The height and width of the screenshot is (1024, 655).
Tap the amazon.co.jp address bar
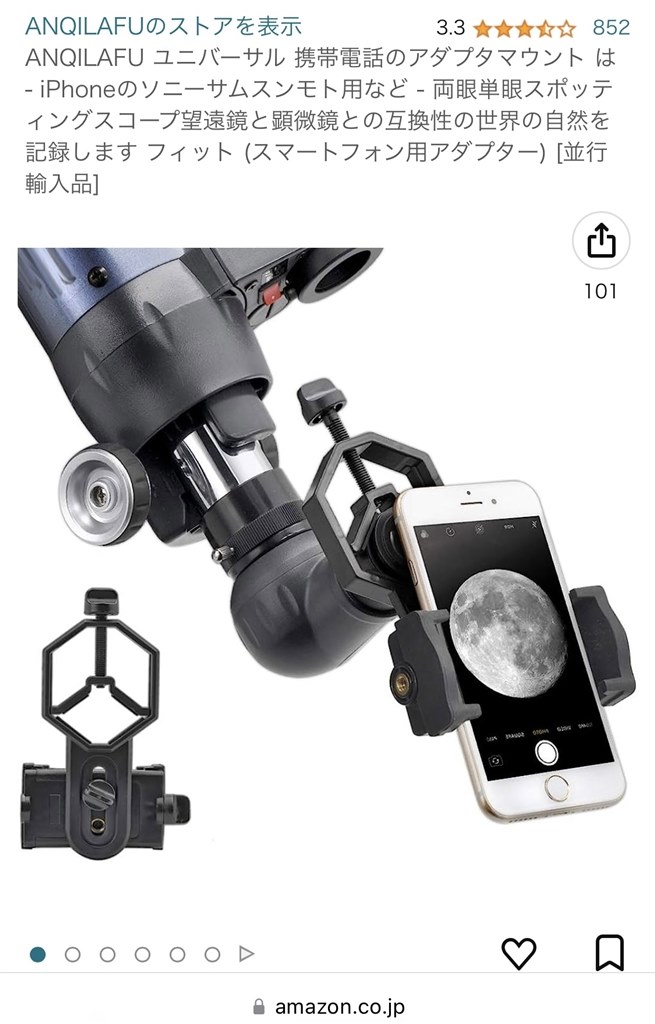(x=327, y=1006)
